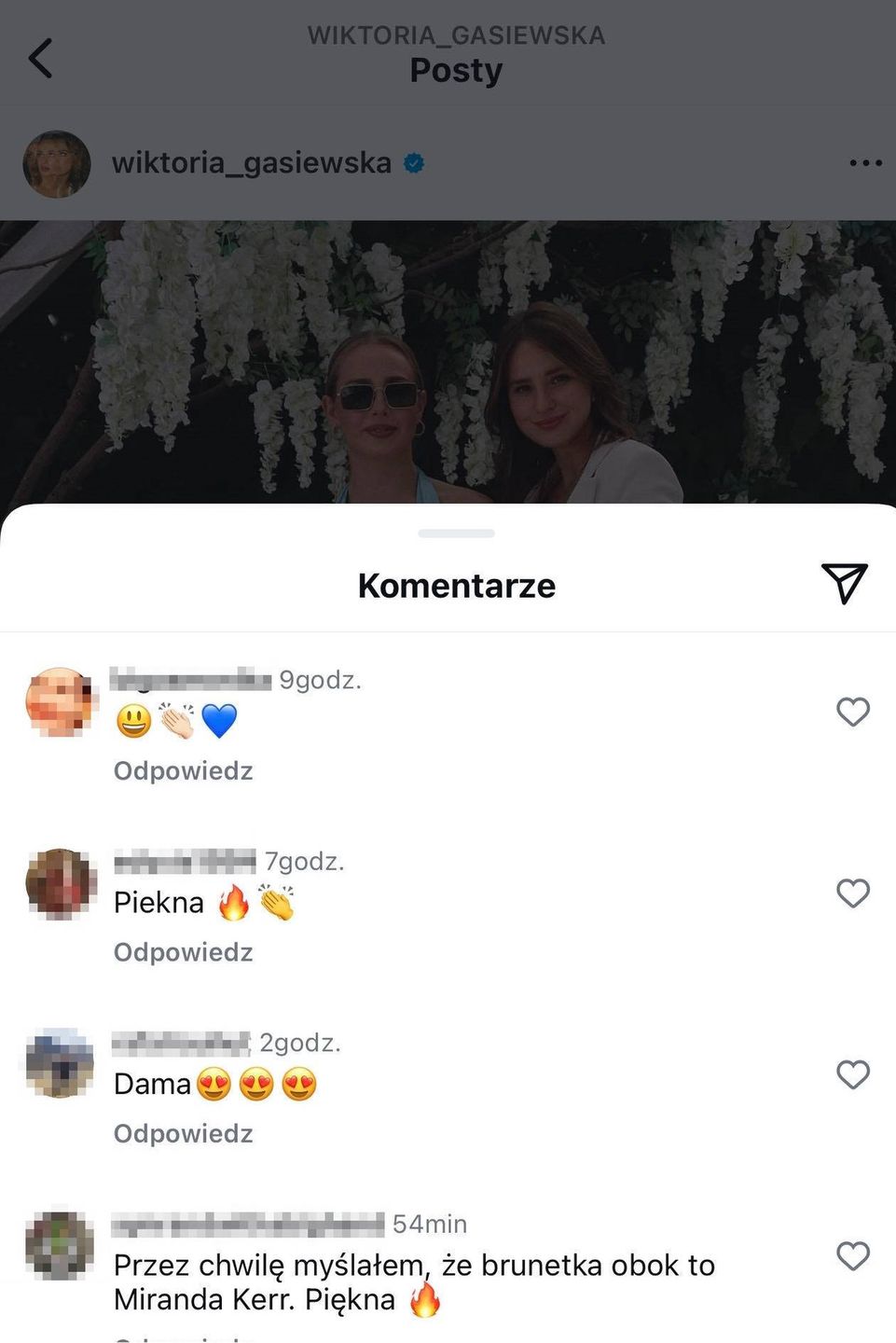Like the comment with smiley, clapping hands and blue heart
This screenshot has height=1343, width=896.
[852, 712]
